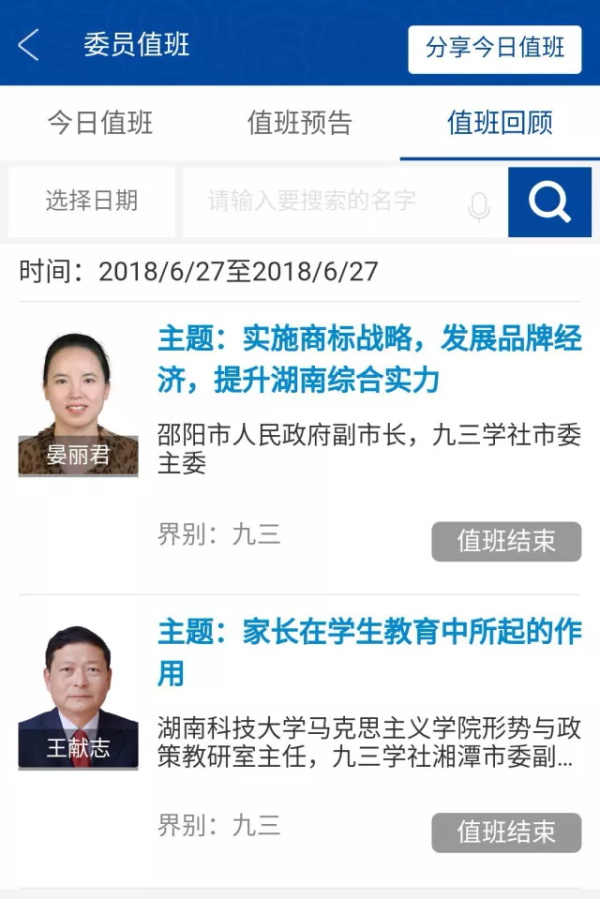600x899 pixels.
Task: Open 晏丽君's duty entry on trademark strategy
Action: [x=369, y=359]
